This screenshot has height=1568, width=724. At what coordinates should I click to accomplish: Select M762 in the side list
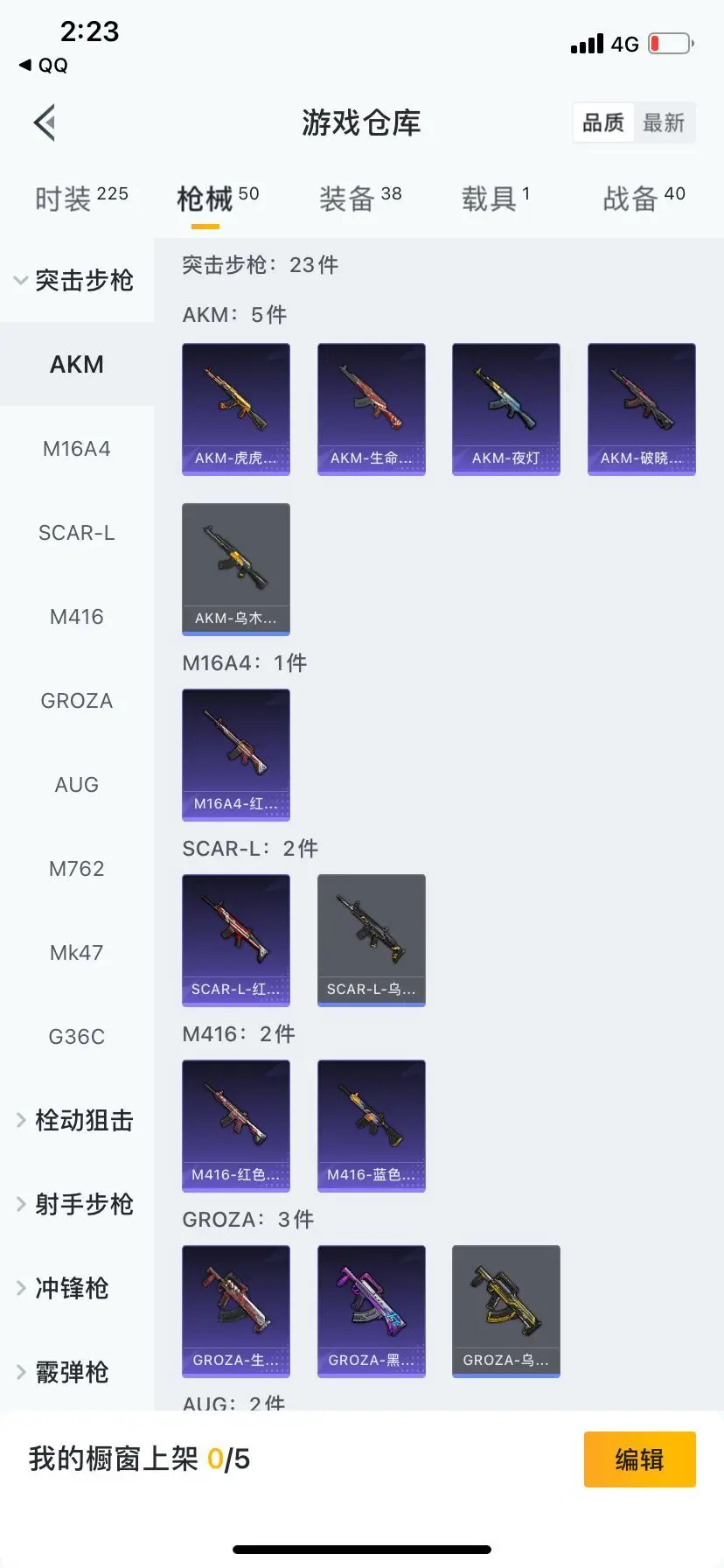coord(77,869)
